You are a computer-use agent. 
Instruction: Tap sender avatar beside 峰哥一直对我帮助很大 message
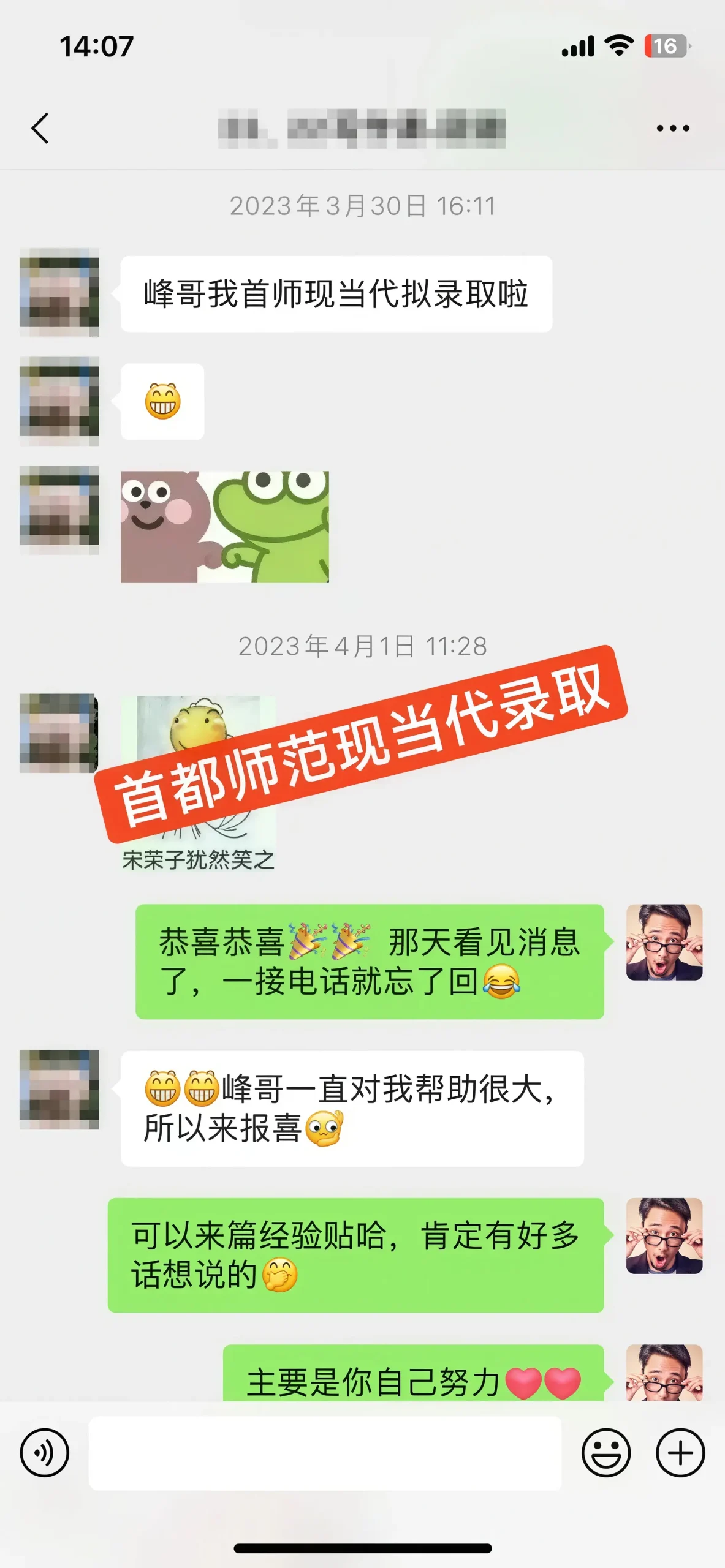point(59,1090)
